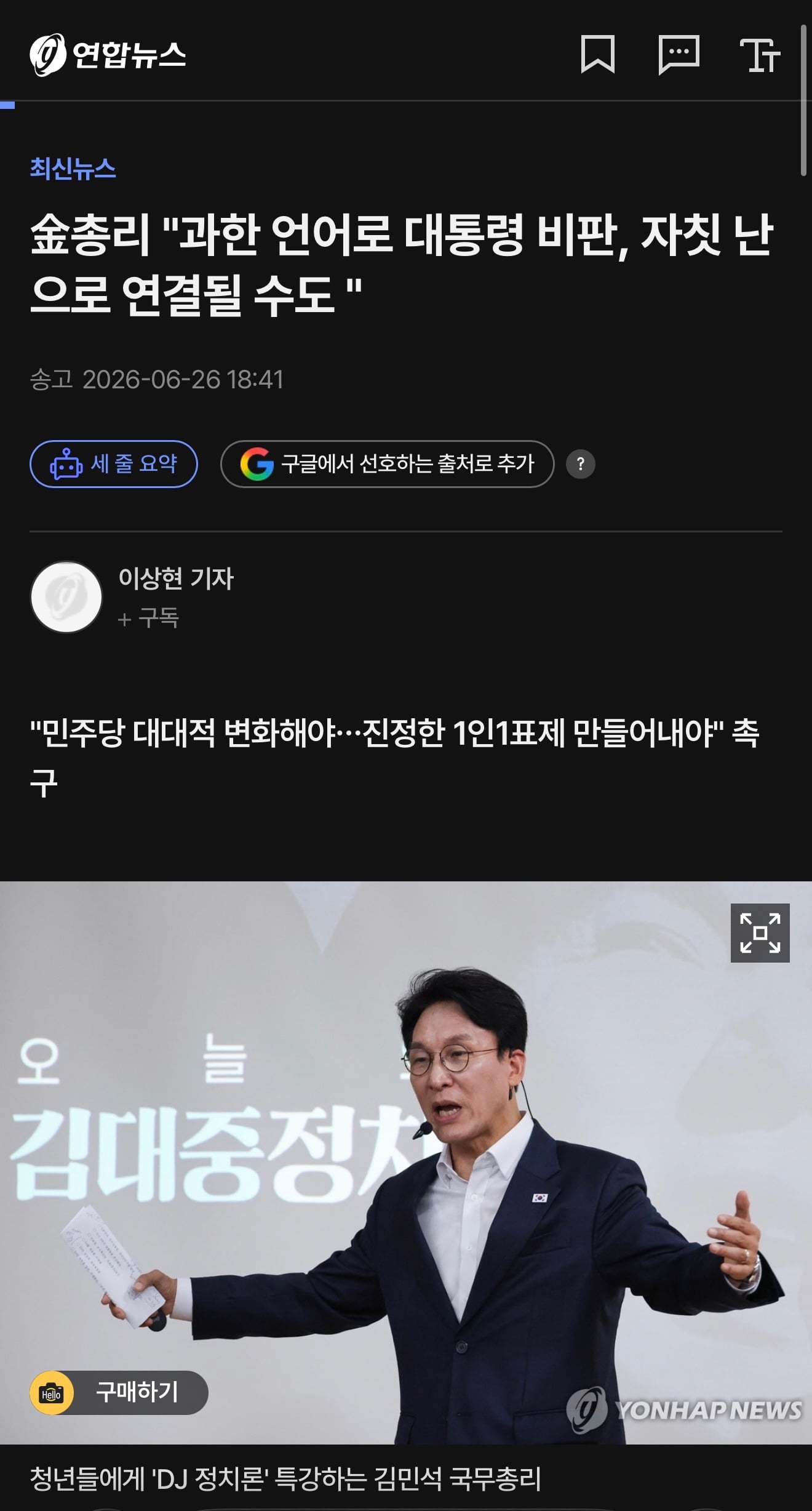Open the text size settings icon
The width and height of the screenshot is (812, 1511).
pos(760,55)
